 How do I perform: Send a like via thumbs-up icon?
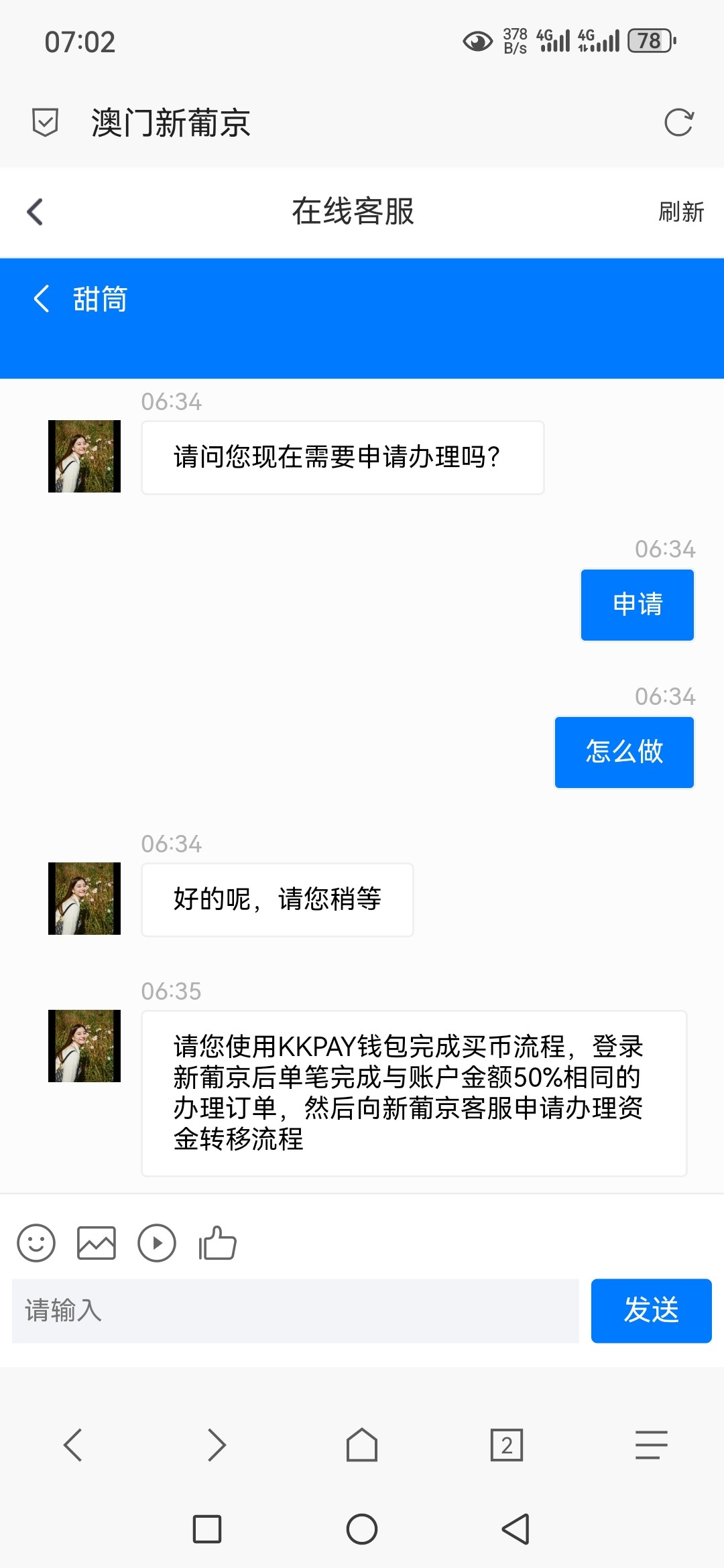pos(216,1243)
